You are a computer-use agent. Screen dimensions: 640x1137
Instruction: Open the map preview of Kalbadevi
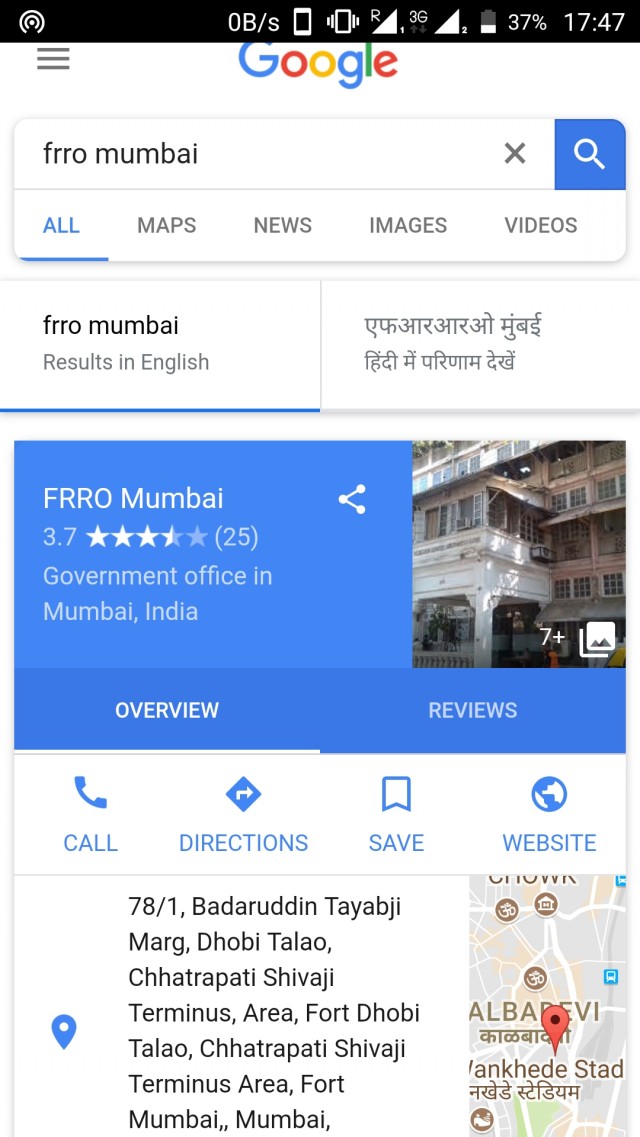[x=548, y=1005]
